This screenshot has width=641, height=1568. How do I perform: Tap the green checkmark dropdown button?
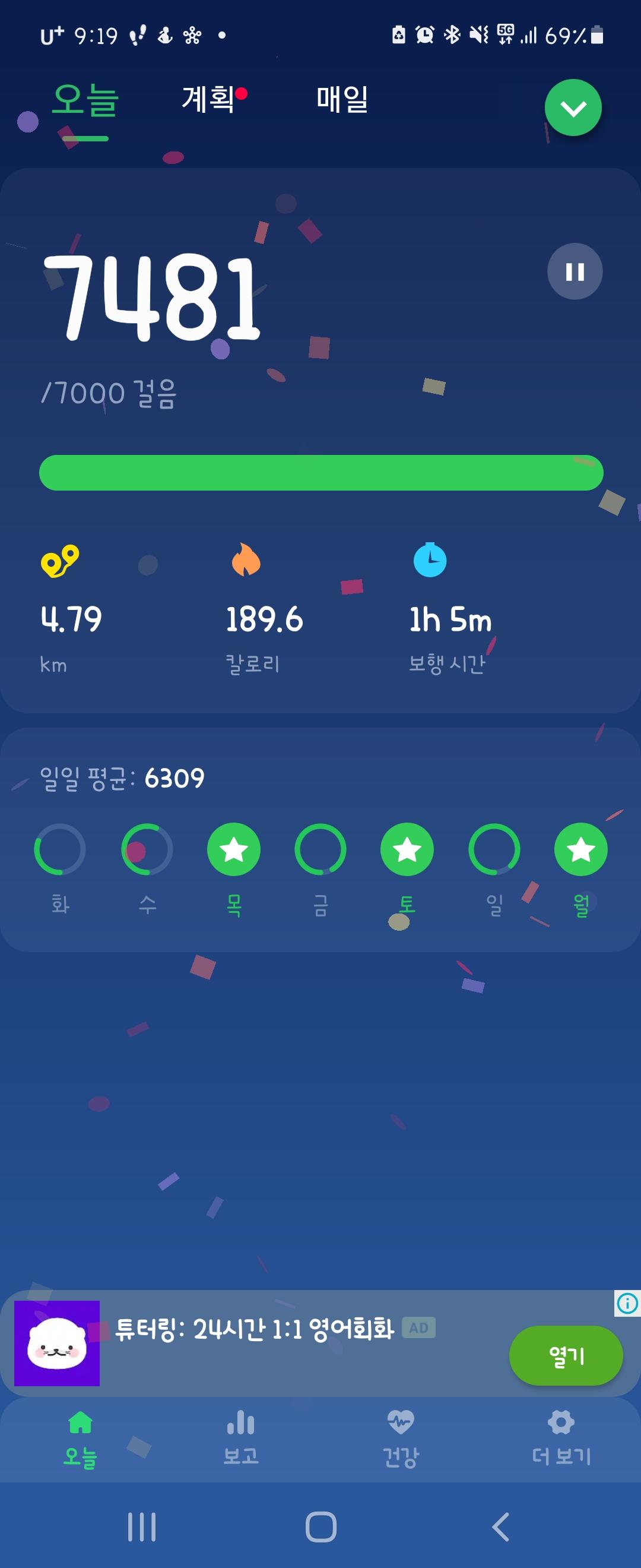click(x=573, y=108)
